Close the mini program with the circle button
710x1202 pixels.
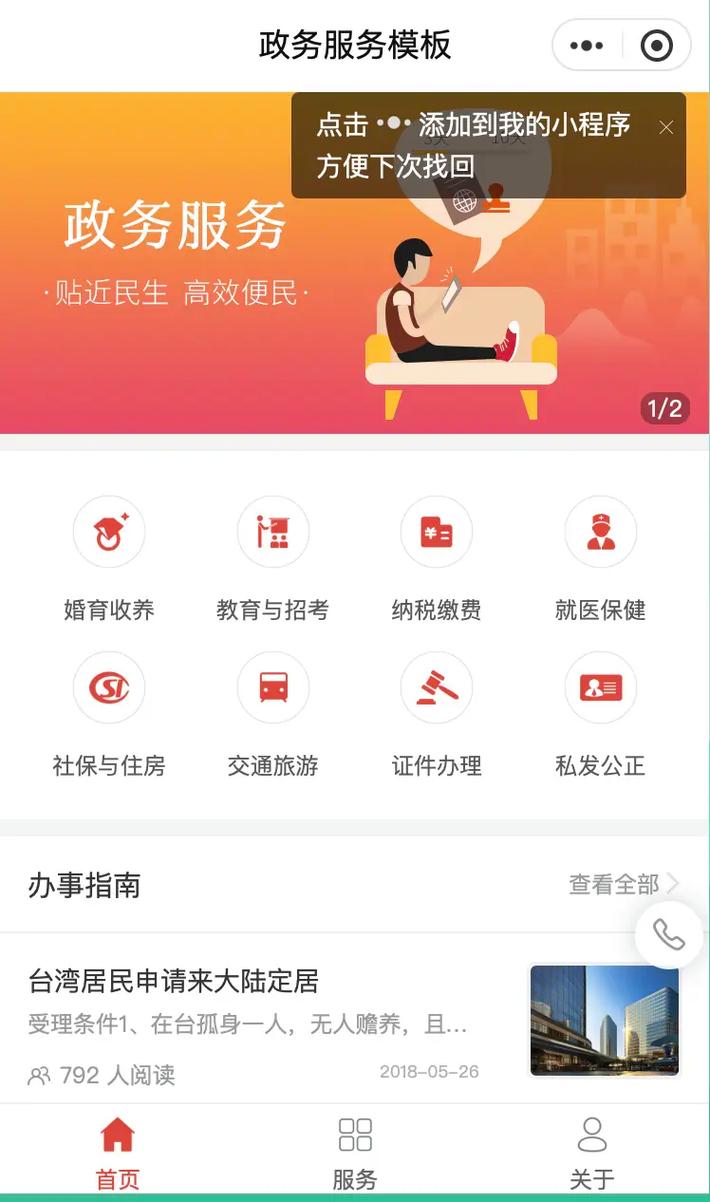[x=656, y=46]
